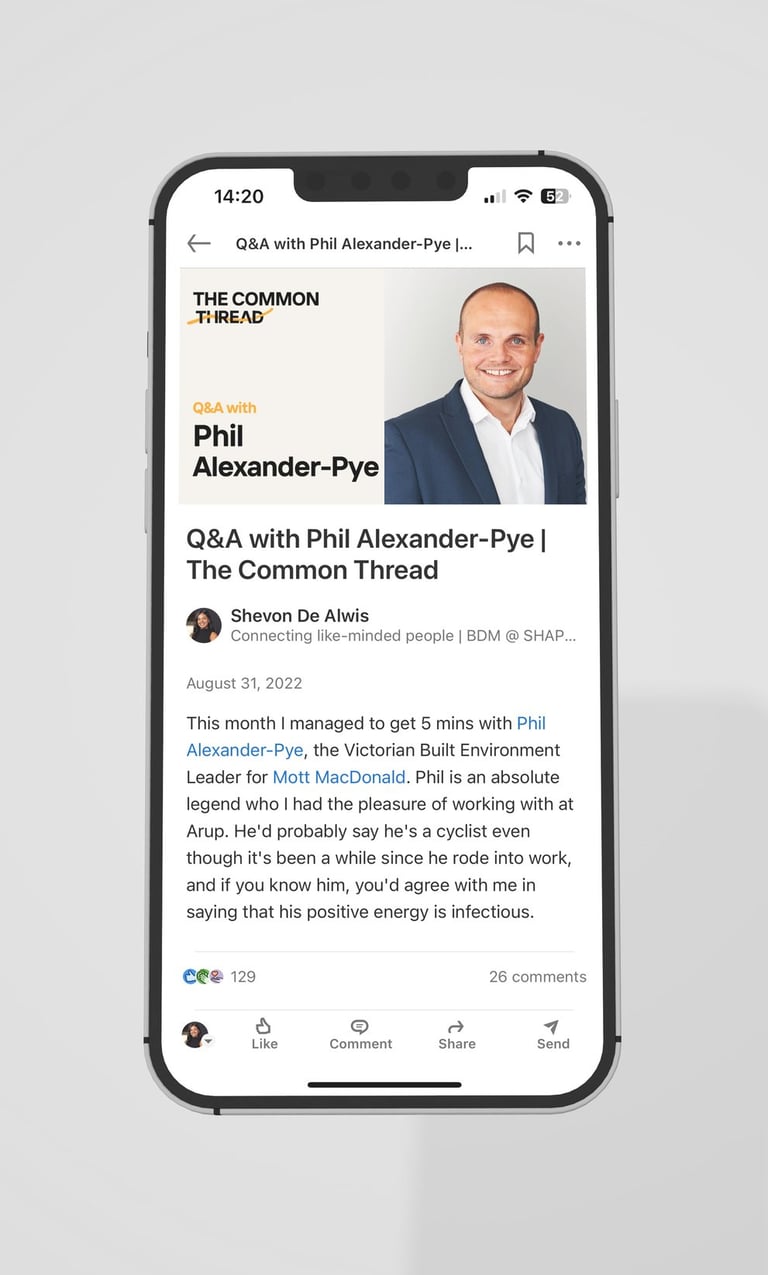Open the Mott MacDonald company link

(x=339, y=777)
